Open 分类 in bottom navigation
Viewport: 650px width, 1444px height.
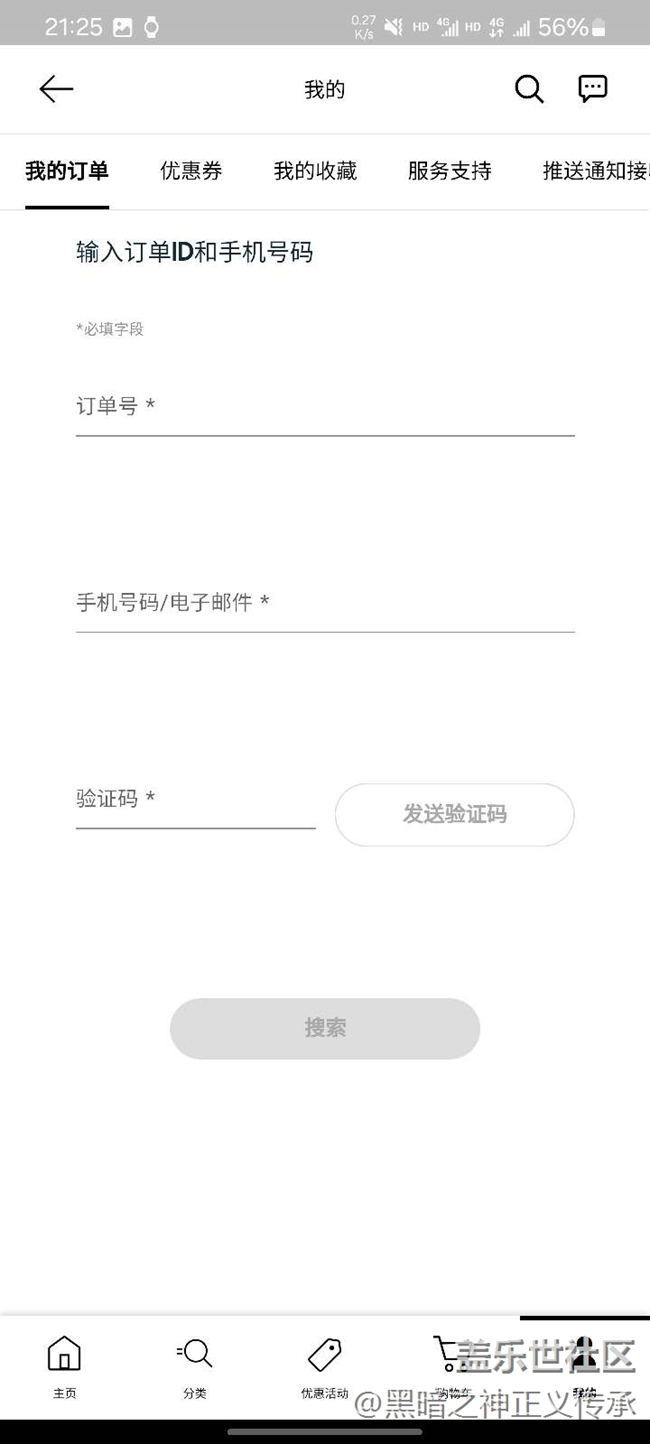pyautogui.click(x=194, y=1368)
